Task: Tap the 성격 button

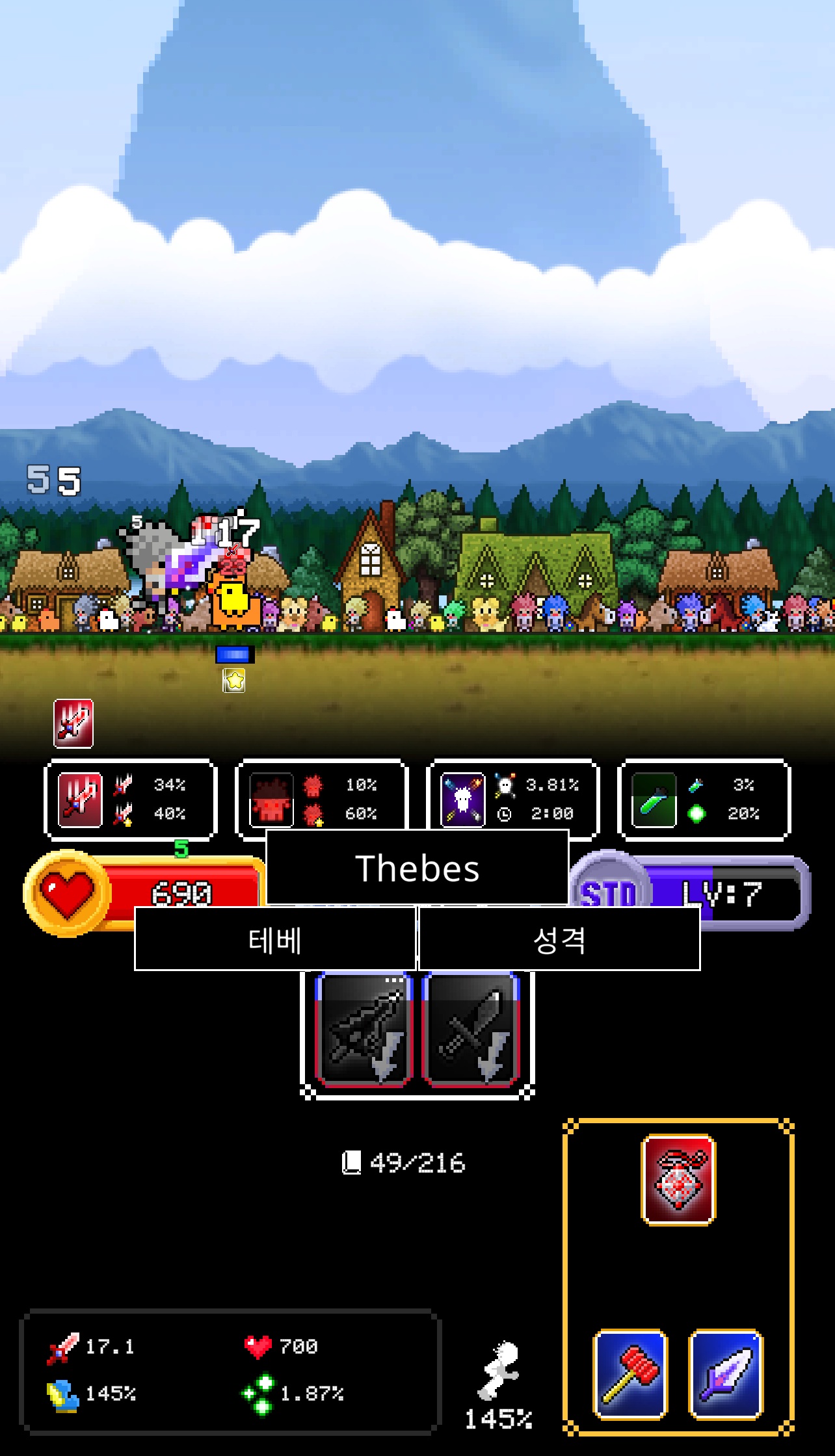Action: click(559, 940)
